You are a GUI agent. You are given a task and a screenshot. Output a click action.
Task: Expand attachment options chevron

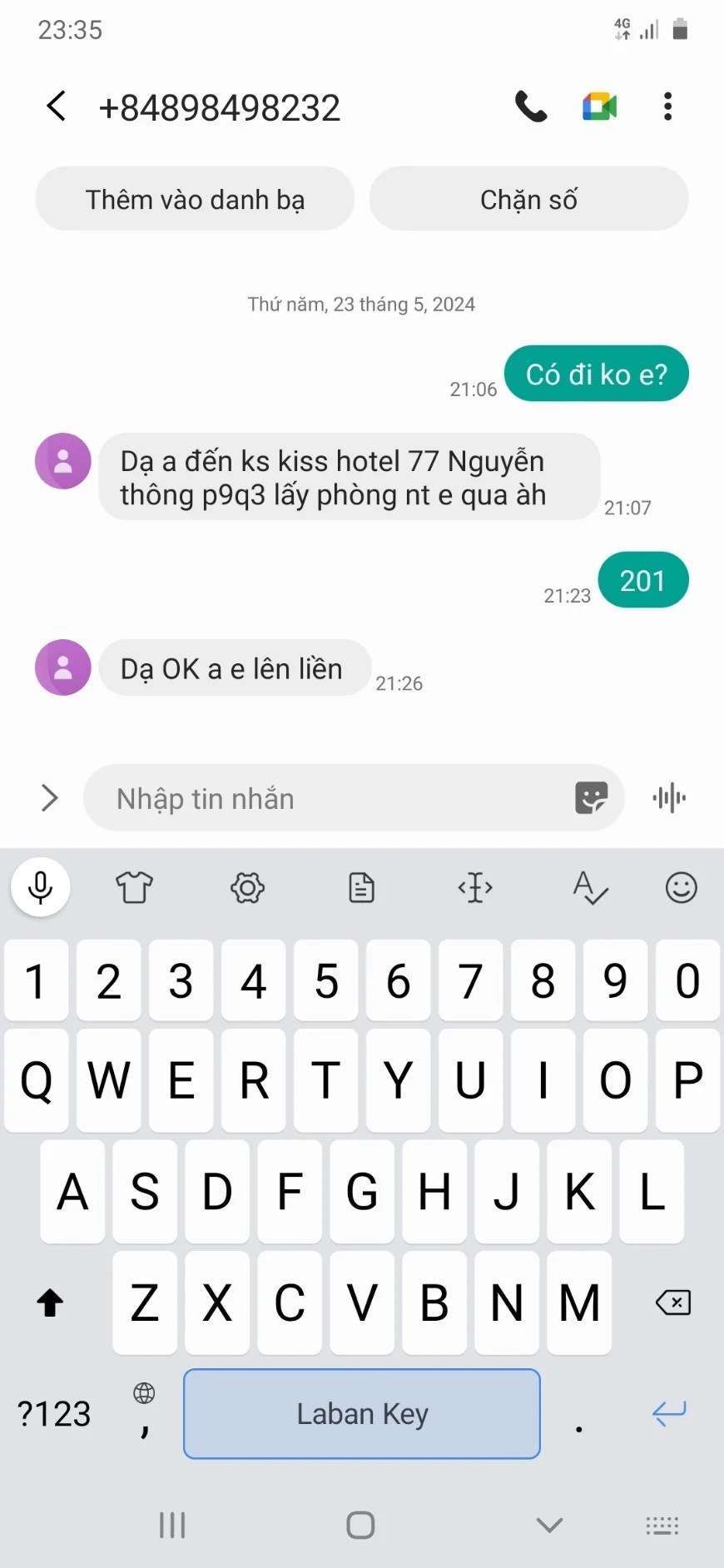50,798
